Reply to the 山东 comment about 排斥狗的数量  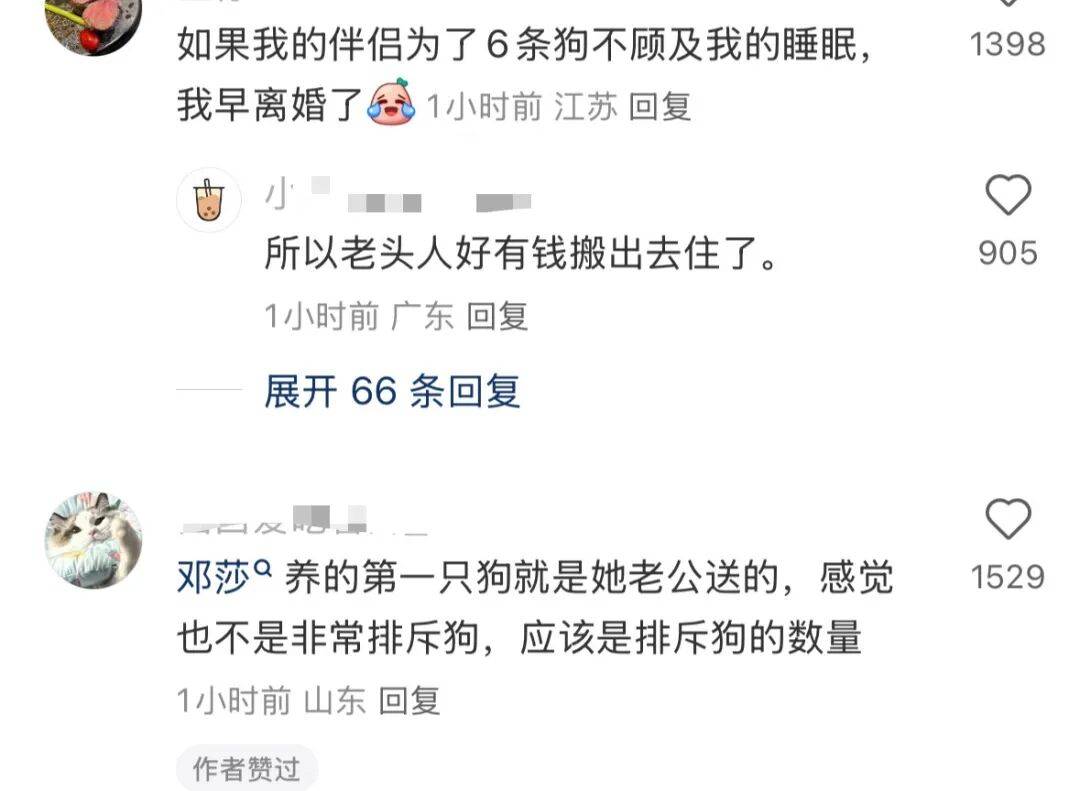tap(410, 700)
